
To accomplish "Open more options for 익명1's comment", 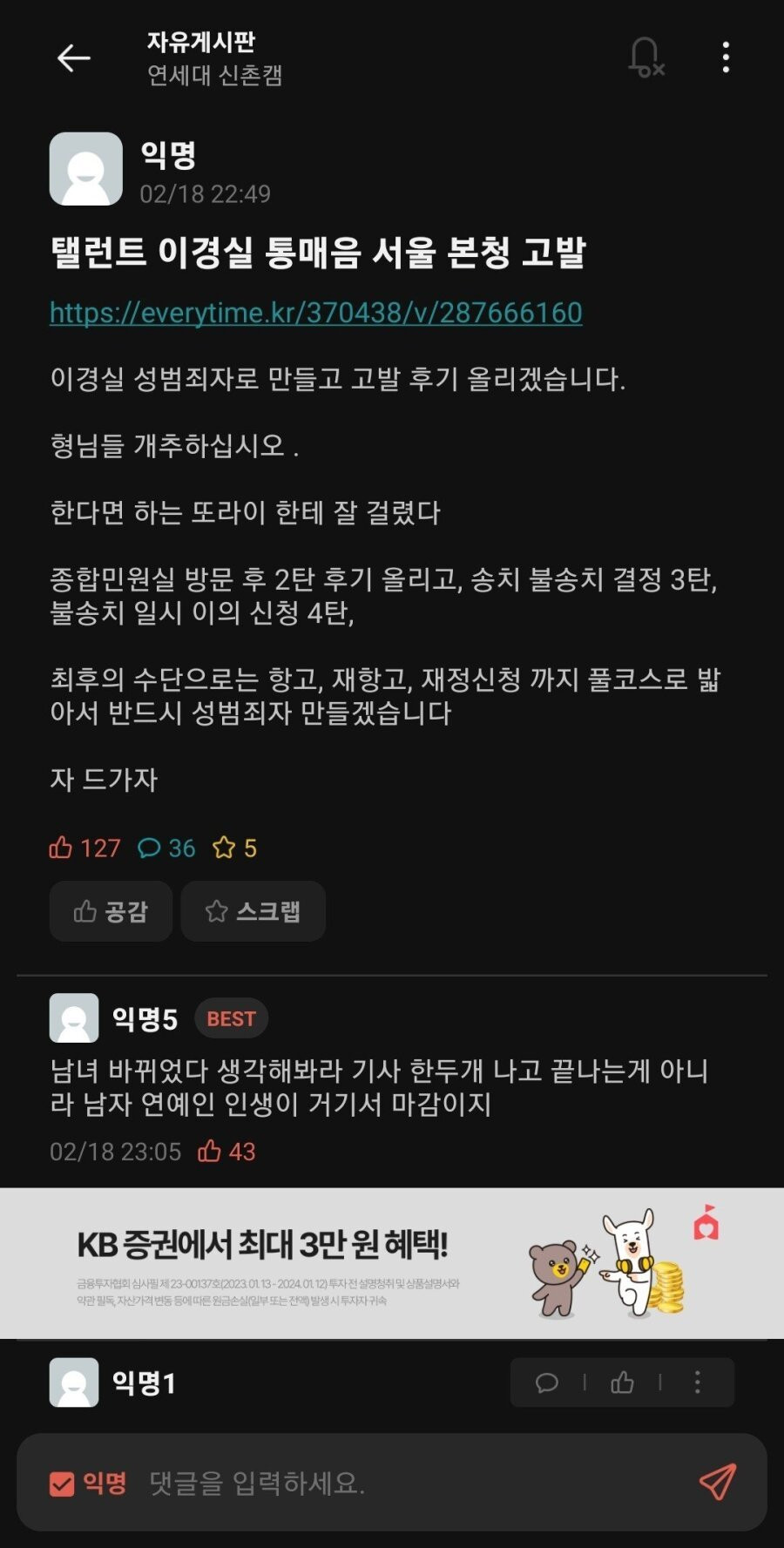I will click(697, 1382).
